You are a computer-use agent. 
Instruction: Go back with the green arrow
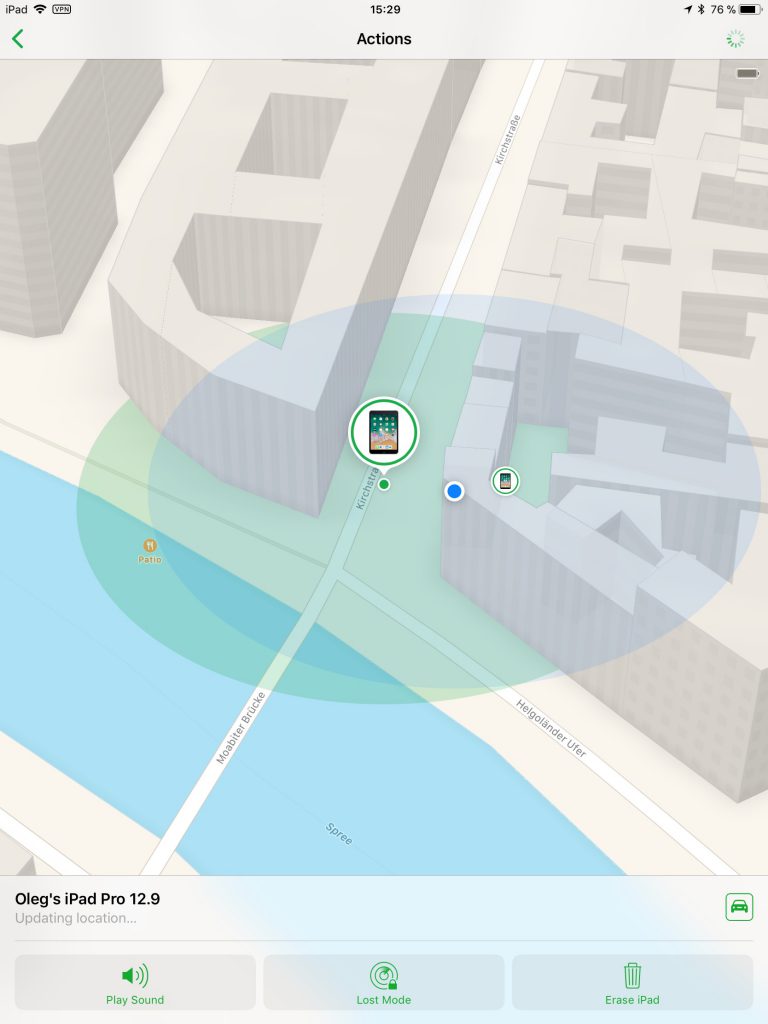[x=18, y=39]
